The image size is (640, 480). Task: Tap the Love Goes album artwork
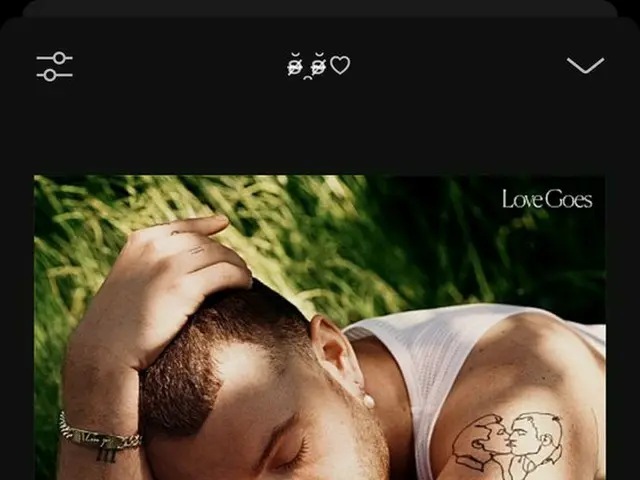coord(320,328)
